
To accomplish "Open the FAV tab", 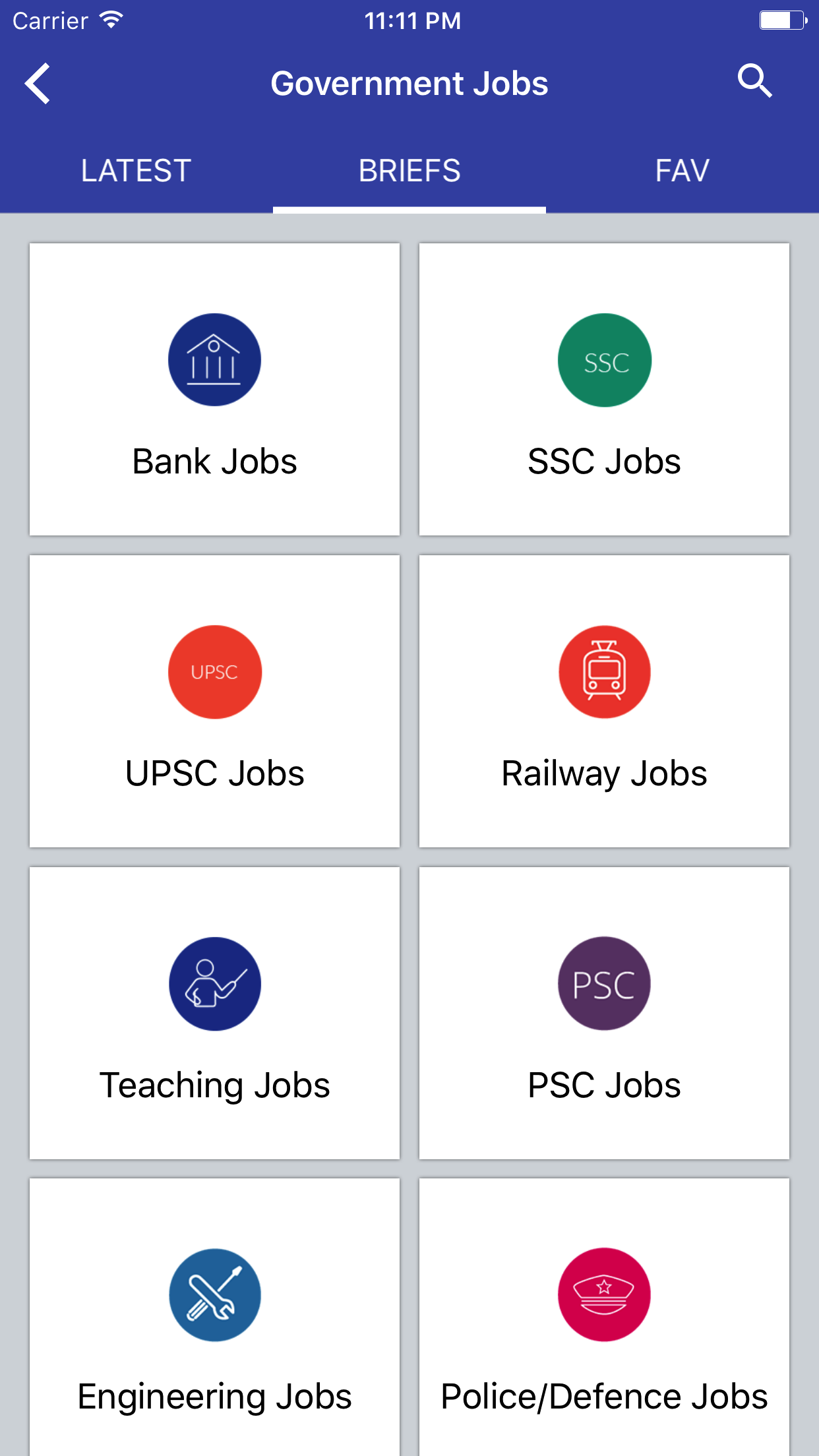I will [x=682, y=170].
